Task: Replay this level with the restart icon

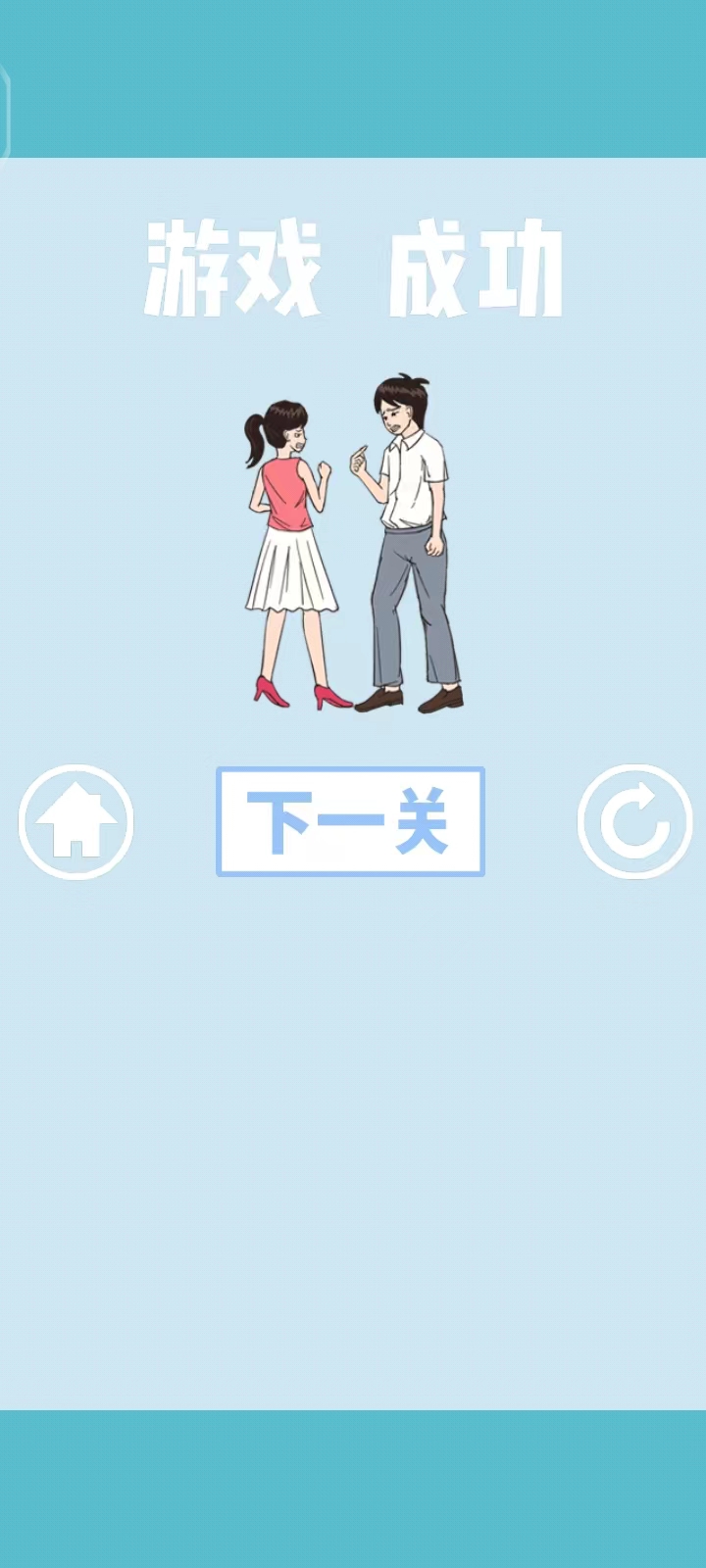Action: pyautogui.click(x=634, y=822)
